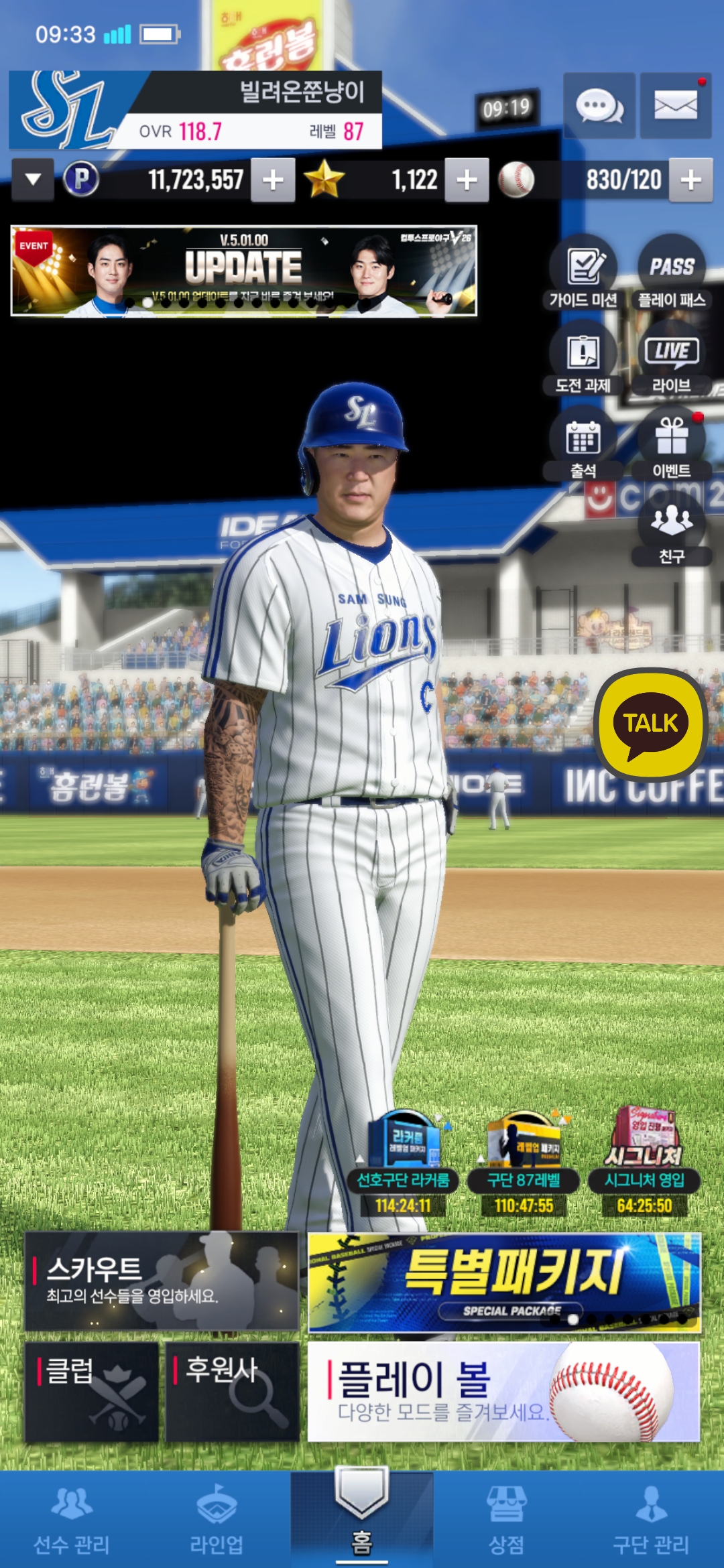Open the 친구 friends list

[x=672, y=531]
